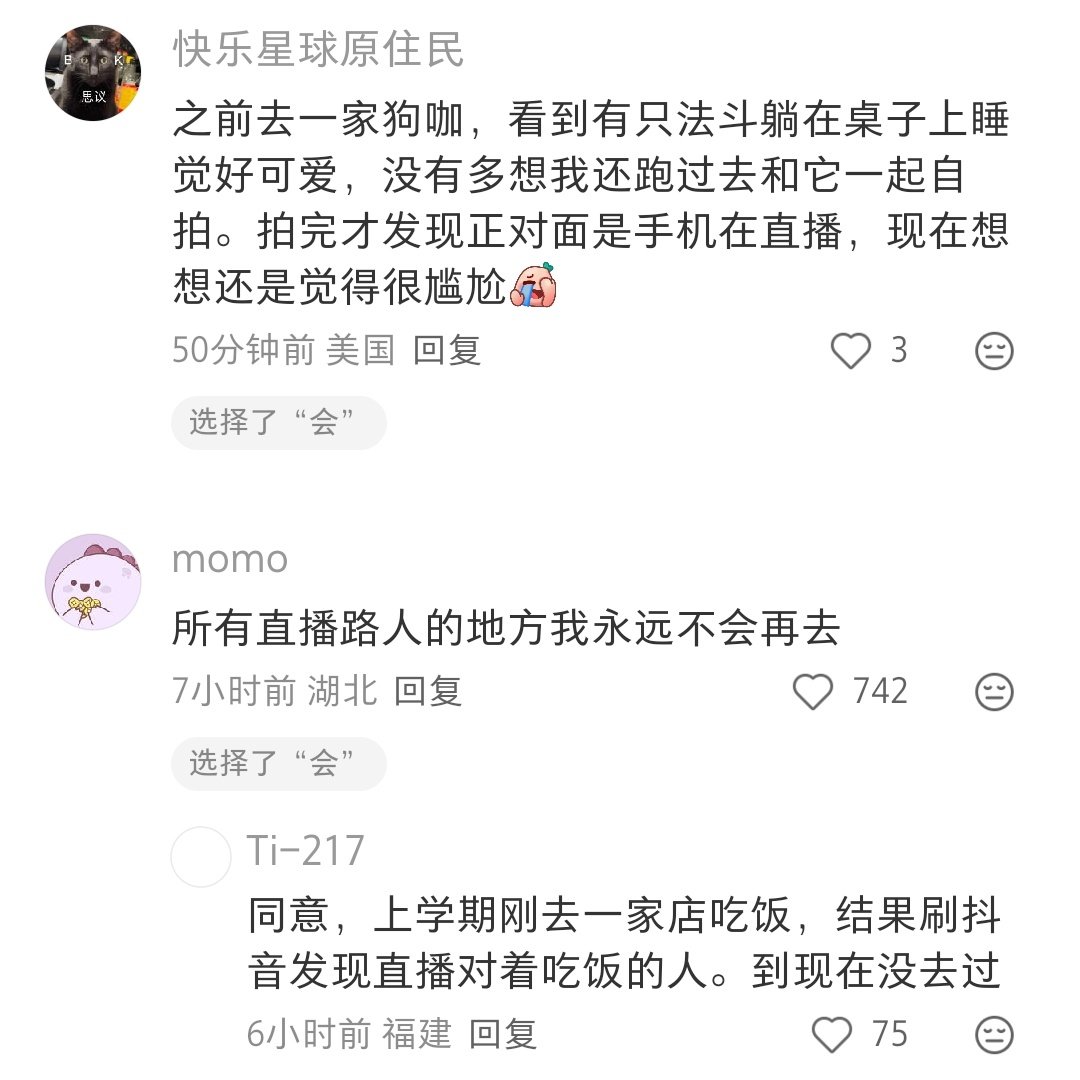Reply to momo's comment
This screenshot has width=1080, height=1080.
click(x=427, y=691)
